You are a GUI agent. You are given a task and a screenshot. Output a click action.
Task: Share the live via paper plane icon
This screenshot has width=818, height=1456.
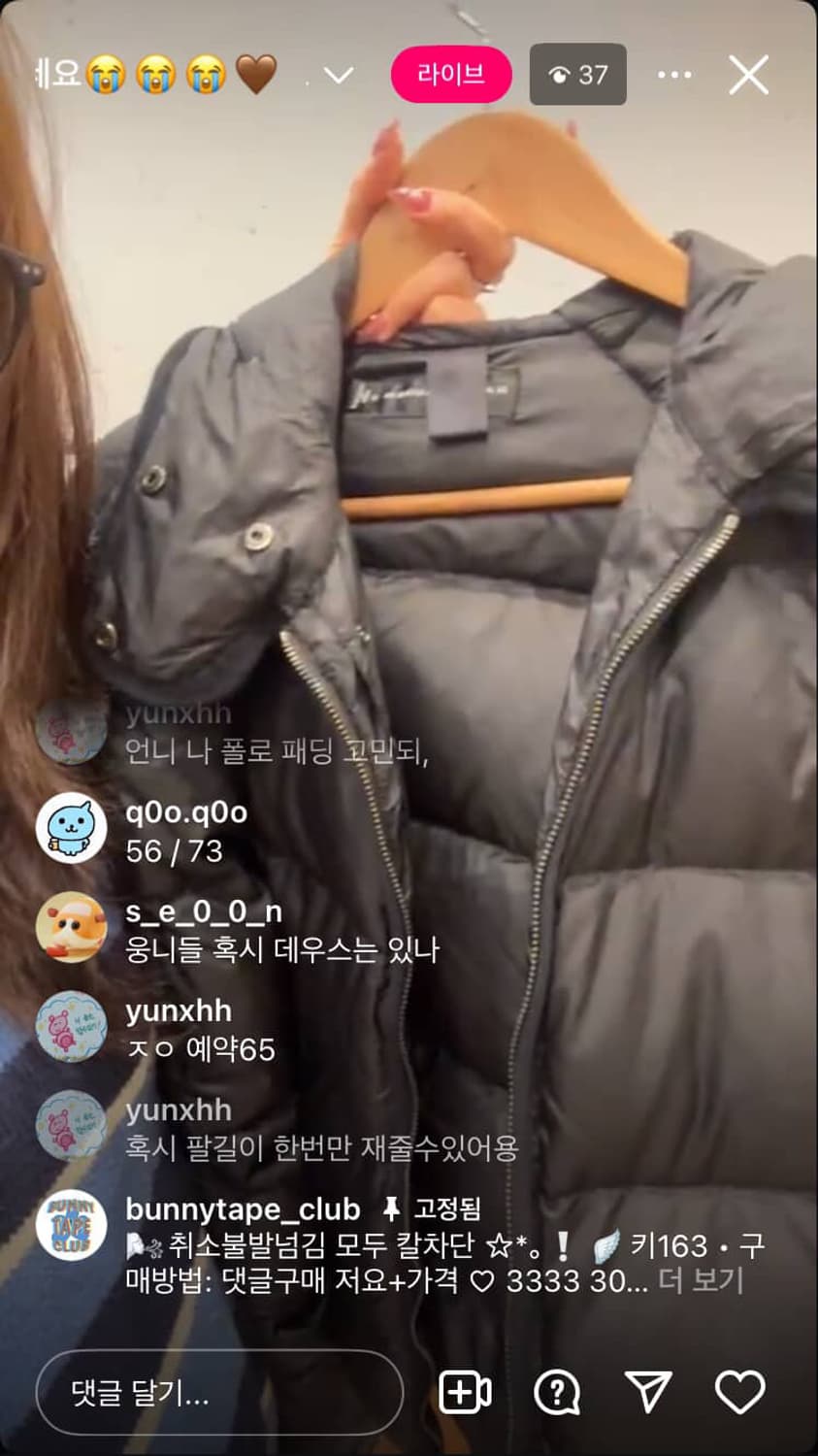pos(649,1392)
